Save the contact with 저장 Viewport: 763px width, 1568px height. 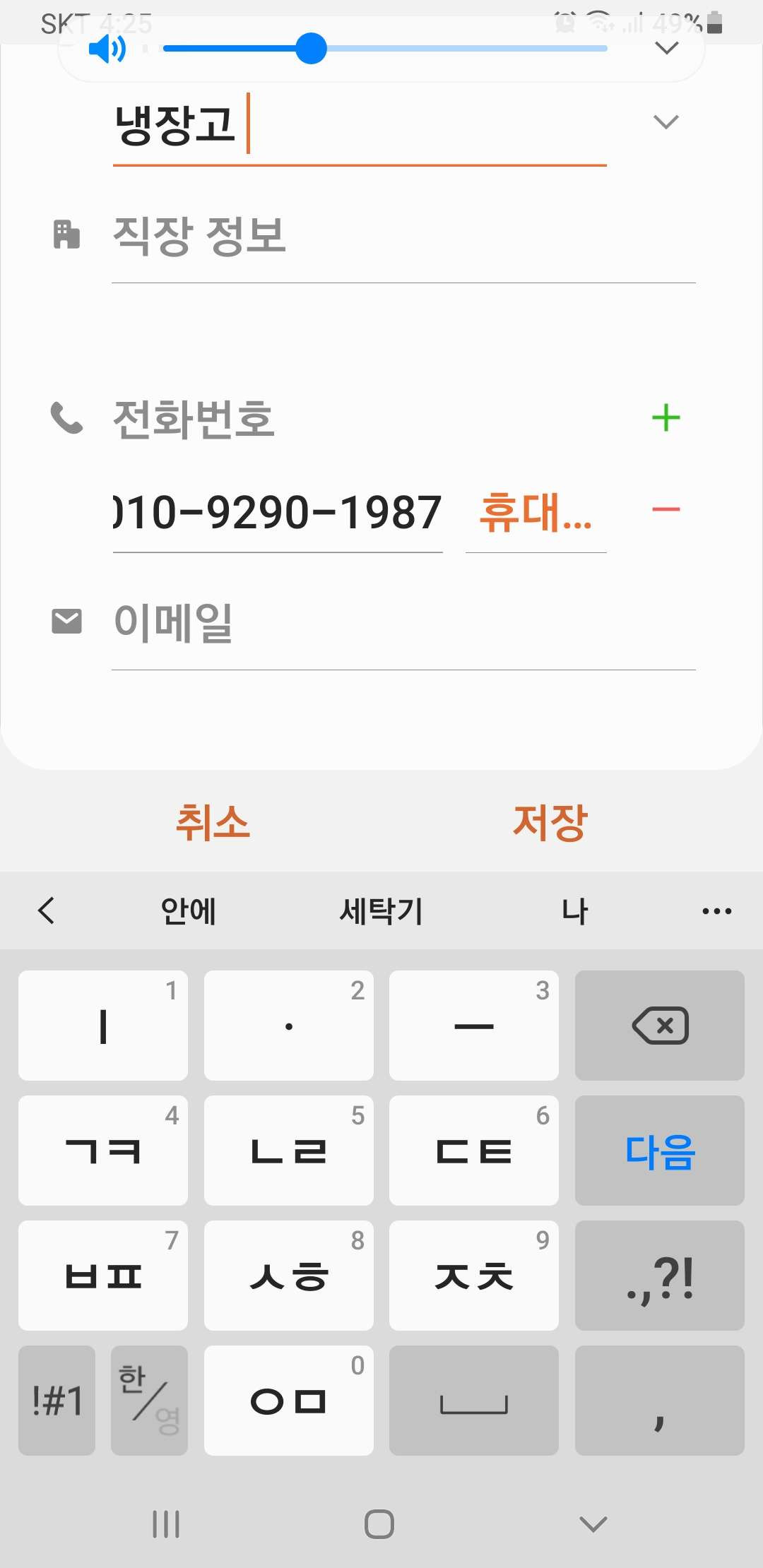point(550,823)
